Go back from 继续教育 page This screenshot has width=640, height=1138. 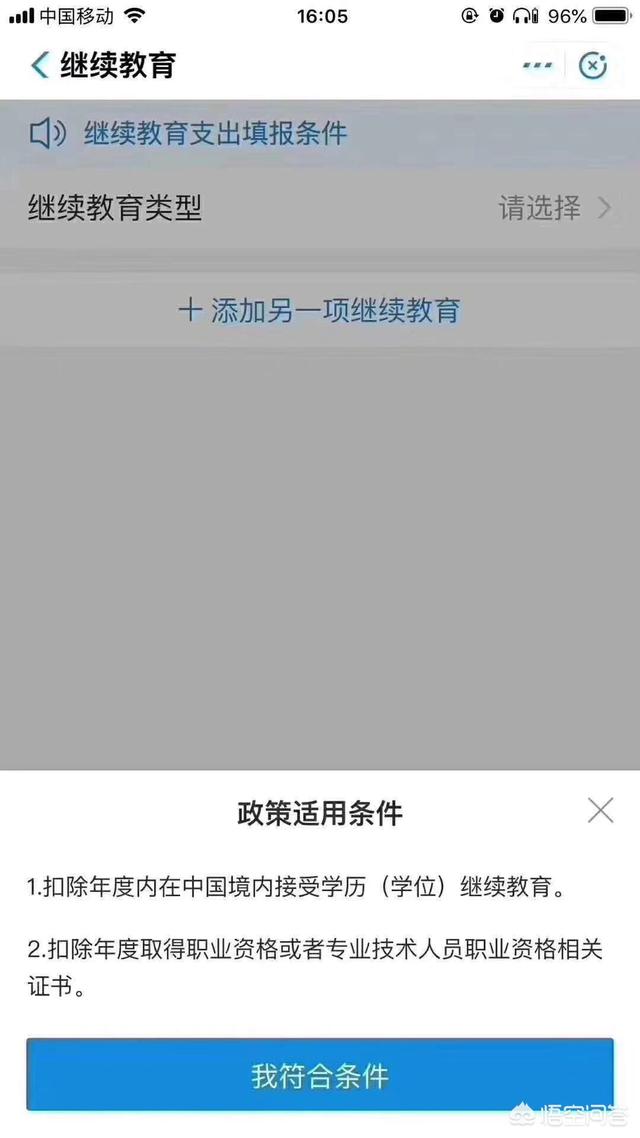coord(40,65)
